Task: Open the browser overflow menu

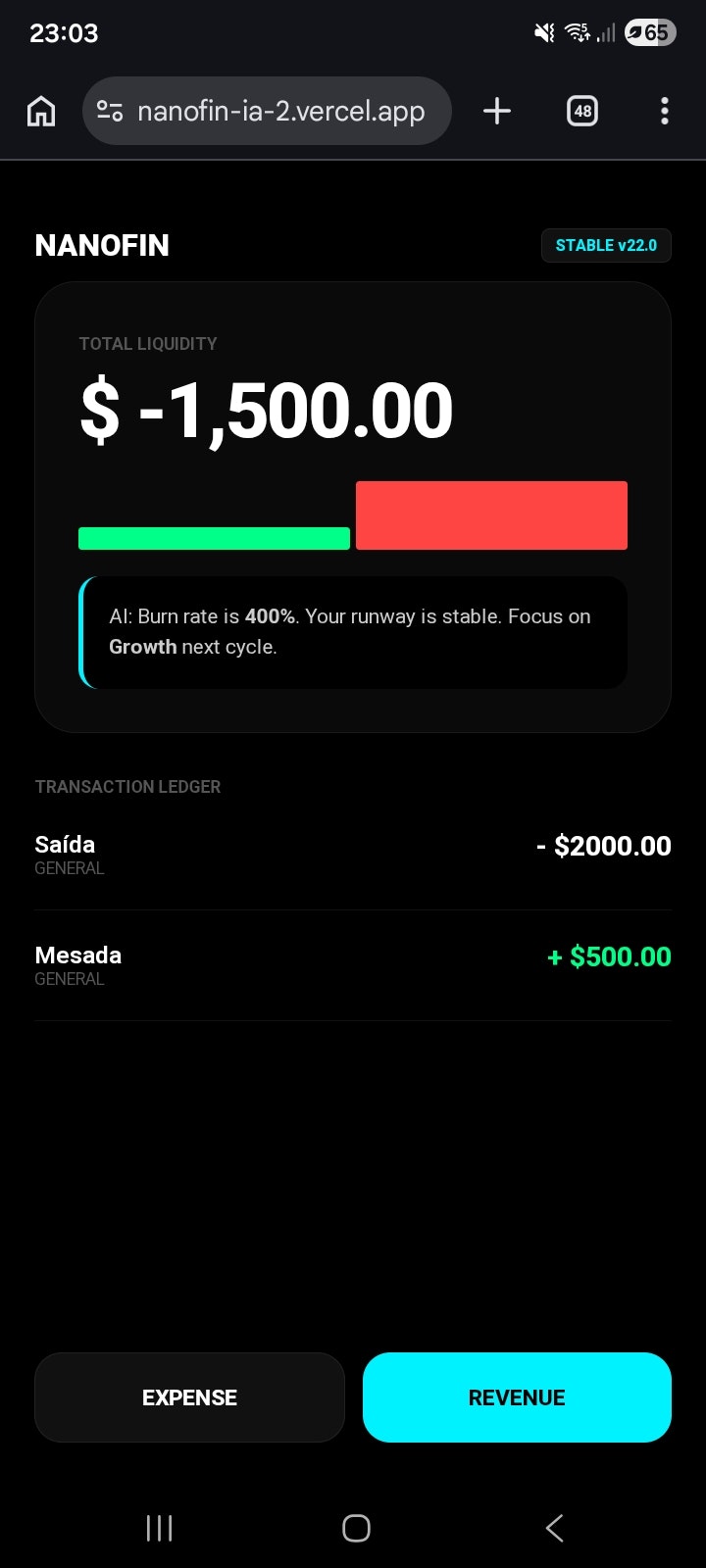Action: (x=665, y=112)
